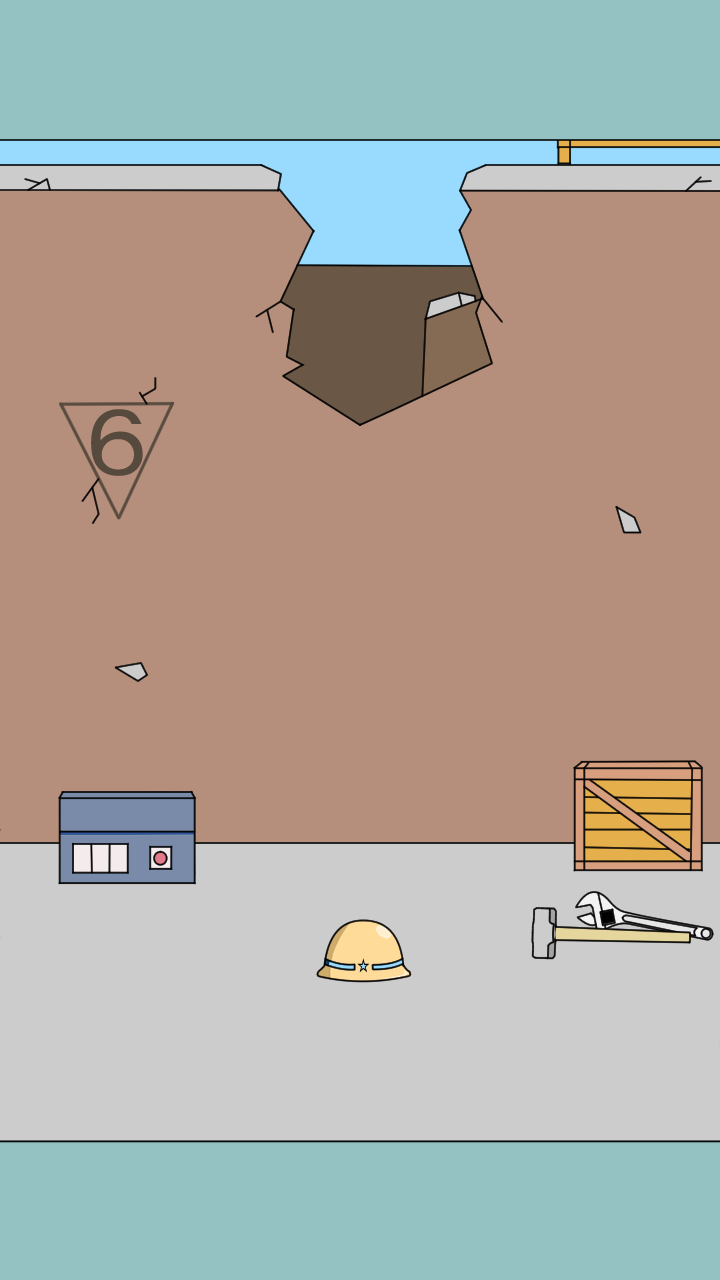Tap the red button on the blue box

(160, 858)
